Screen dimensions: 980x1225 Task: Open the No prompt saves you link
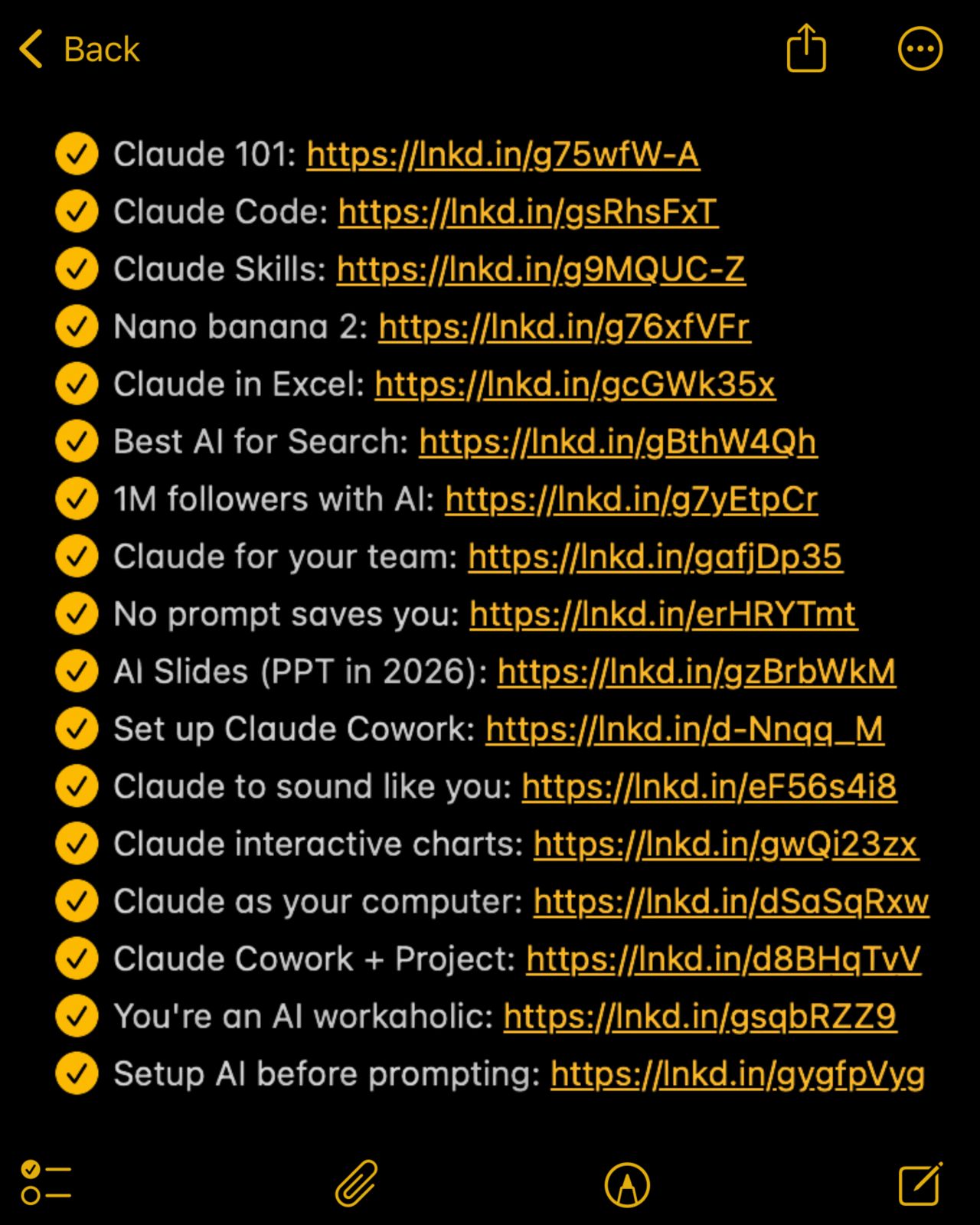663,614
